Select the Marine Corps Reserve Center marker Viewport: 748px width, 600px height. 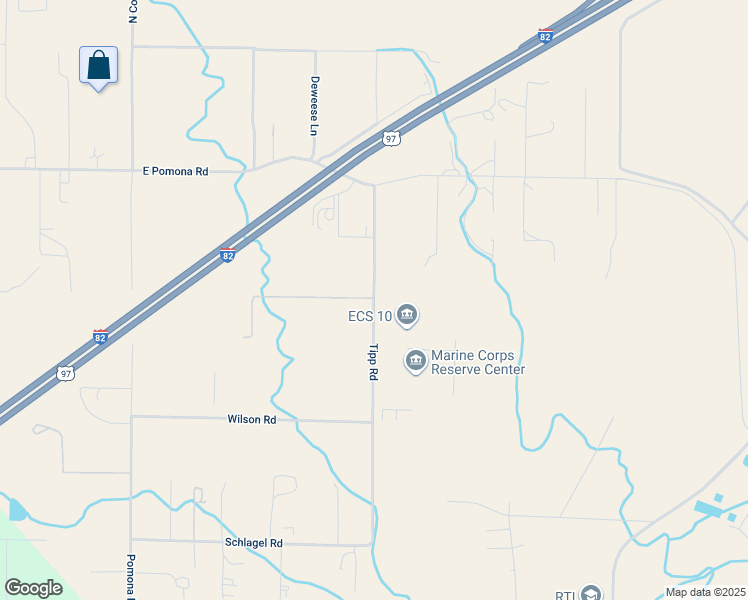(416, 360)
